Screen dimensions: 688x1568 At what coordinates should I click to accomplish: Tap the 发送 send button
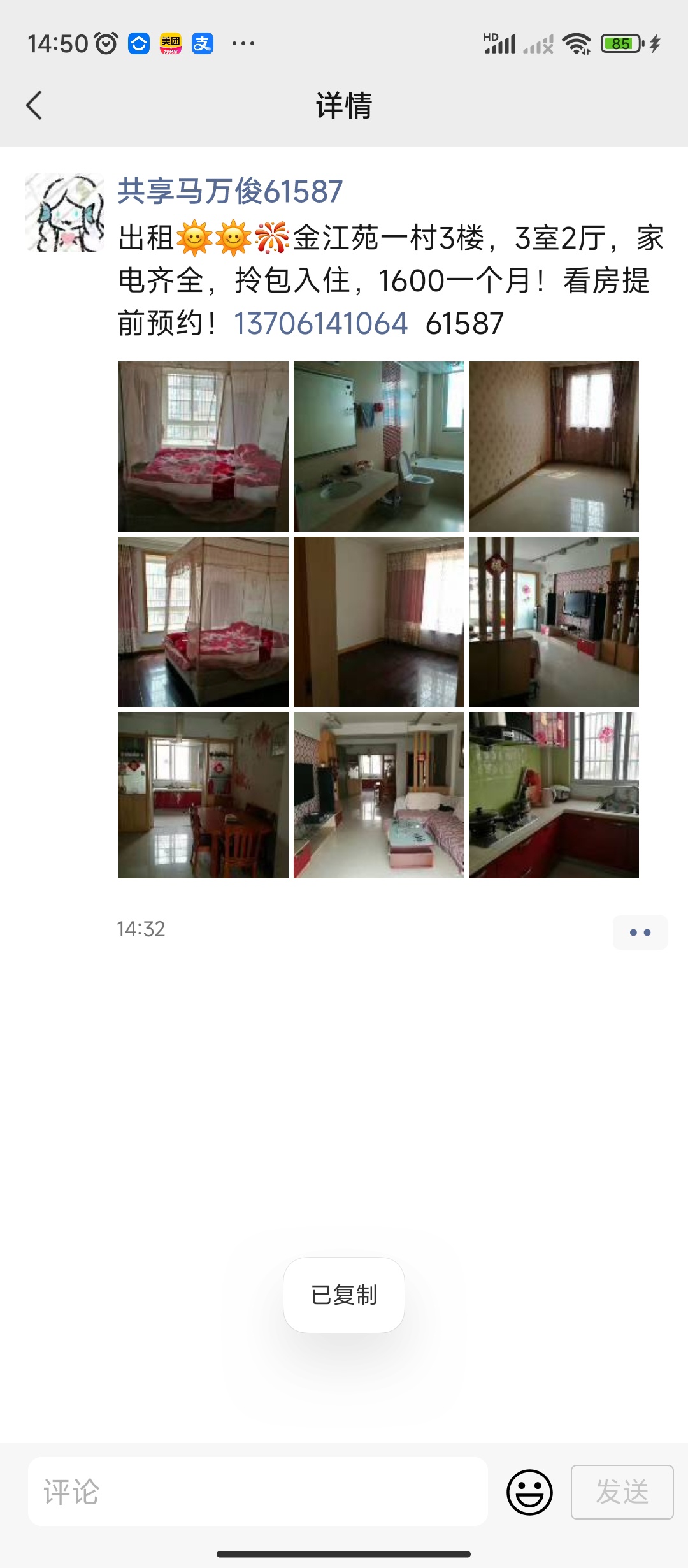click(622, 1492)
